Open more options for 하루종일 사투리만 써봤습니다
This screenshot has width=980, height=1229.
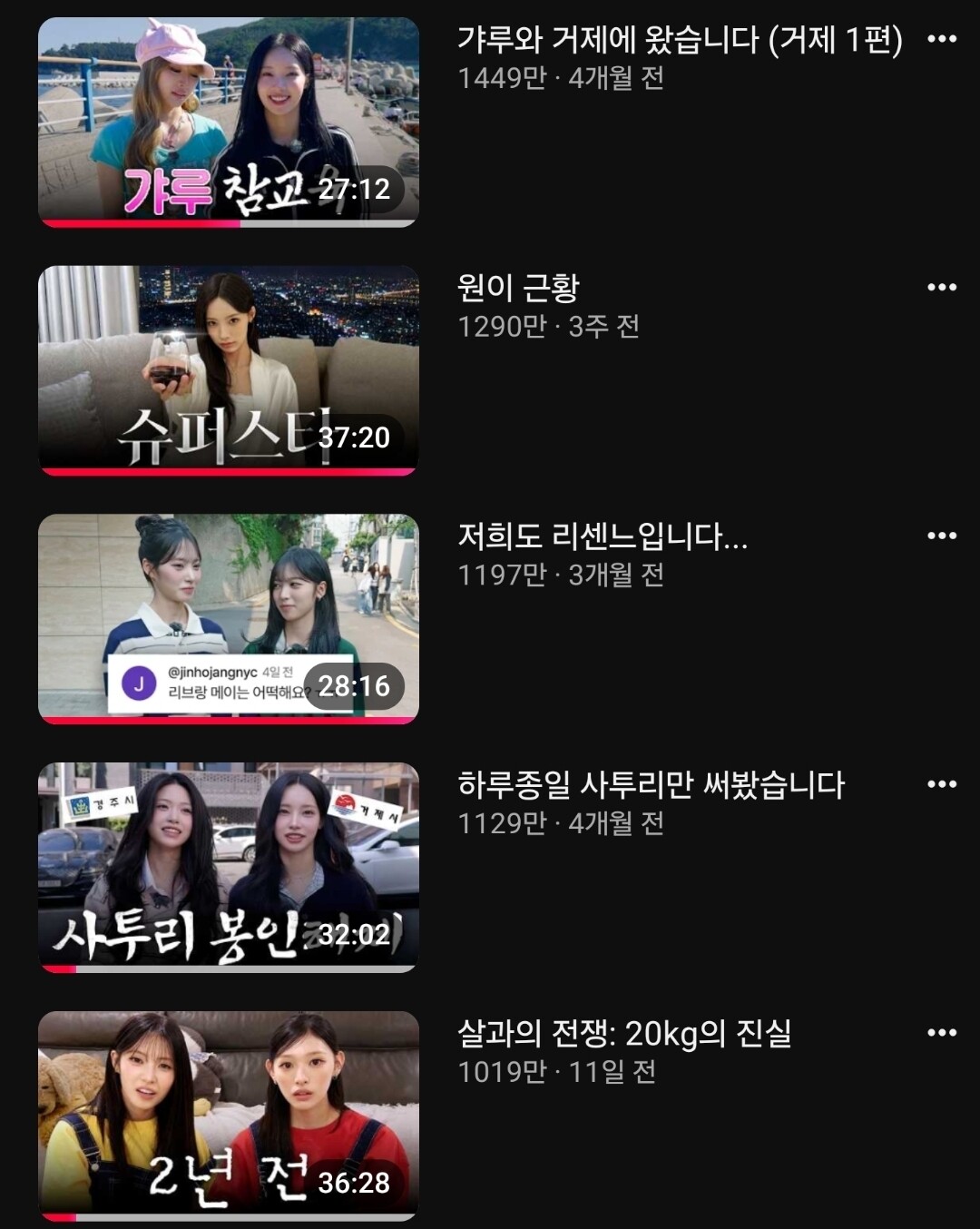(942, 784)
